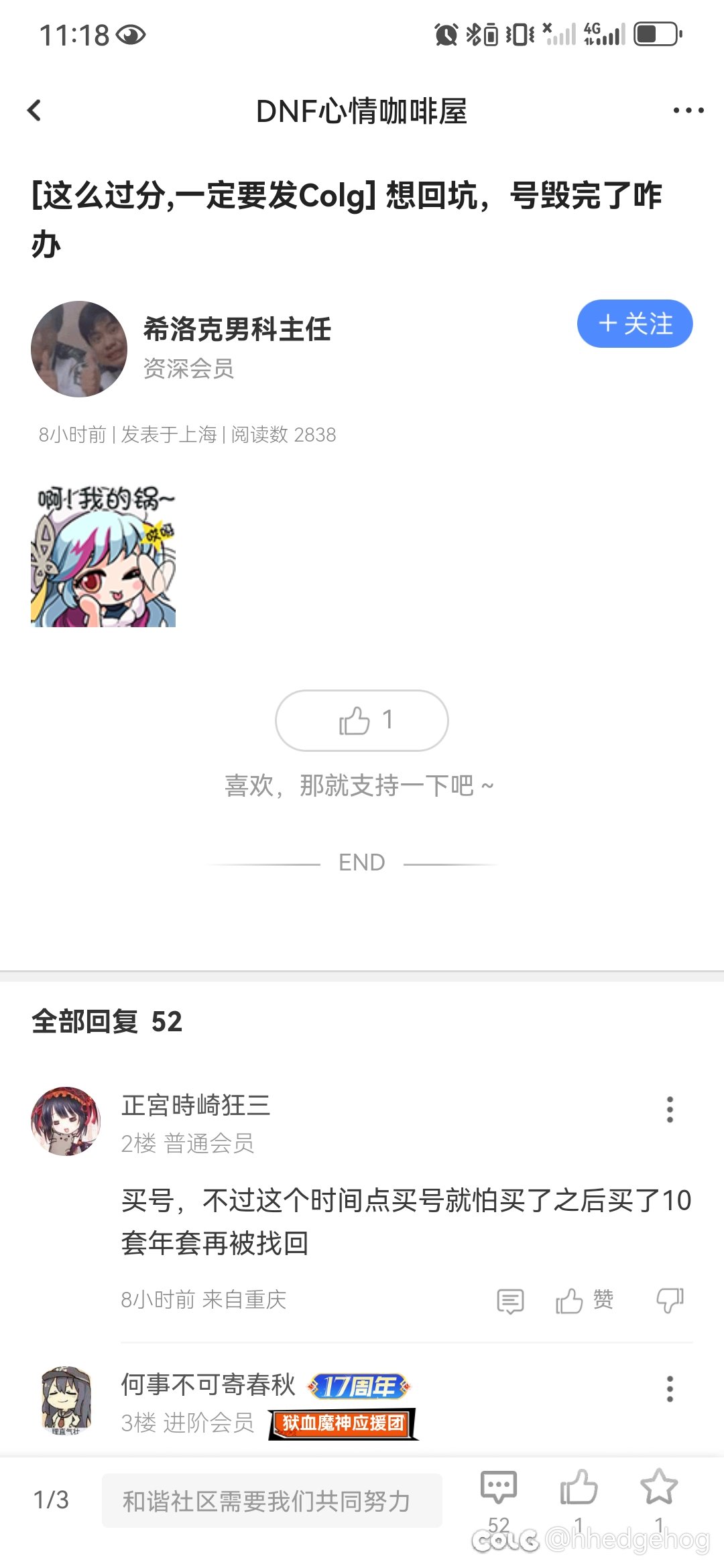Open 何事不可寄春秋's avatar profile
The height and width of the screenshot is (1568, 724).
pyautogui.click(x=66, y=1400)
